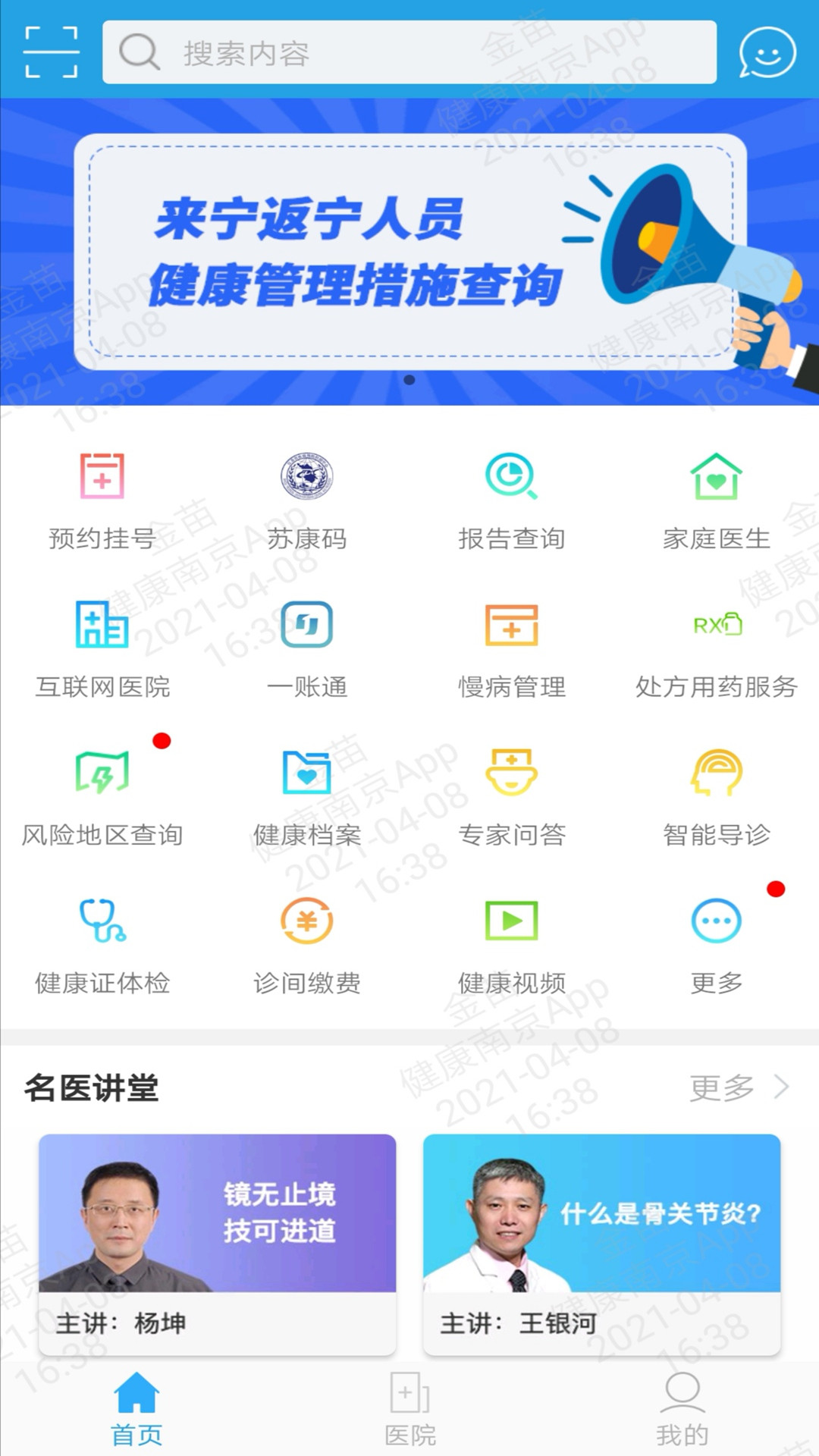Open the 来宁返宁人员 health measures banner

409,252
